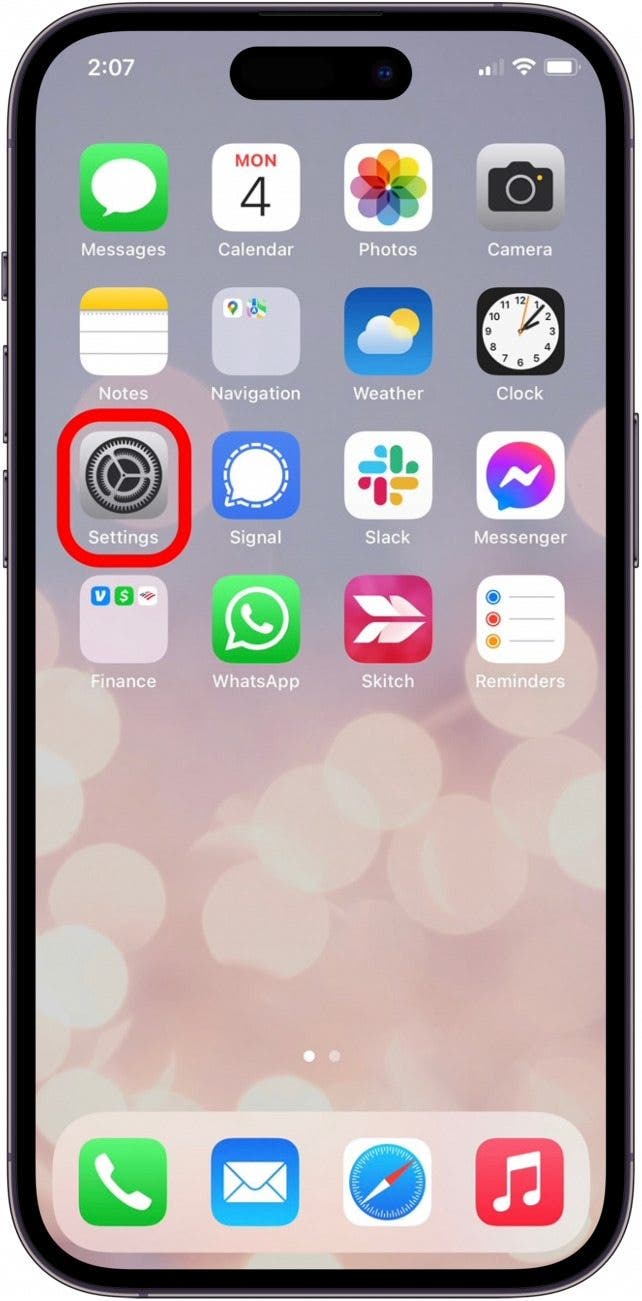The height and width of the screenshot is (1301, 642).
Task: Check the Weather app
Action: (x=388, y=332)
